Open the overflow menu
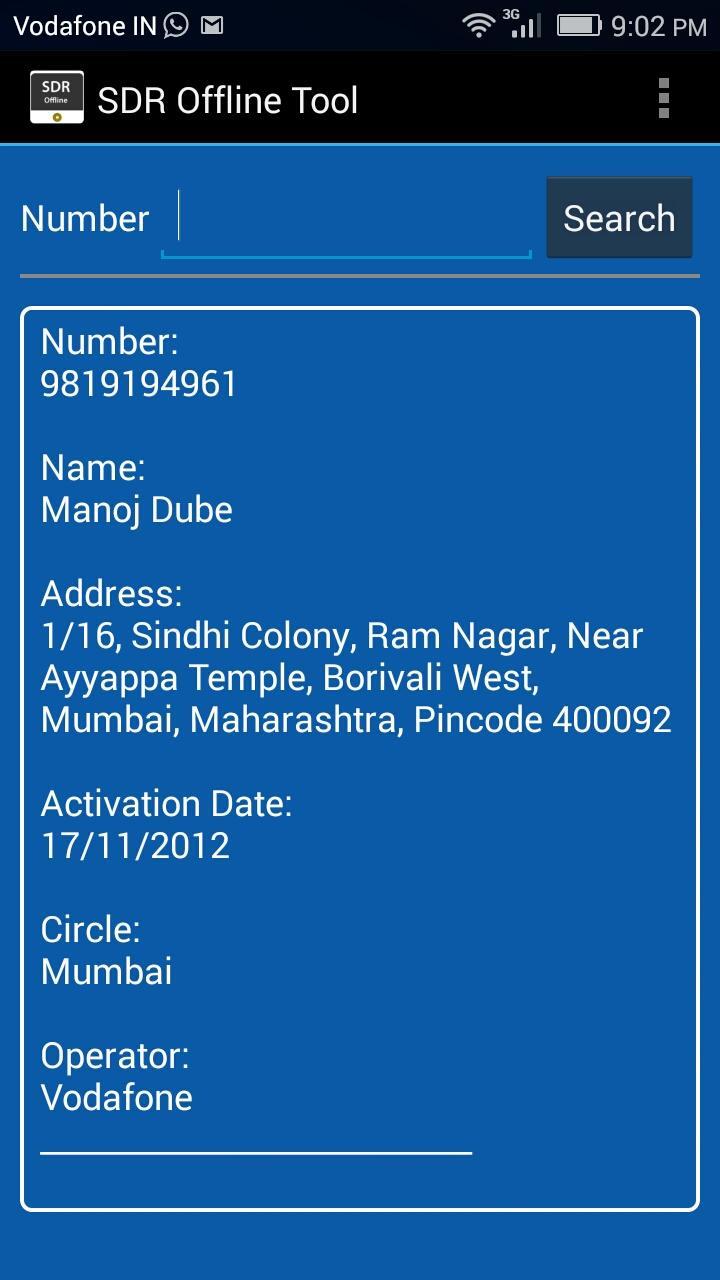The image size is (720, 1280). 663,100
